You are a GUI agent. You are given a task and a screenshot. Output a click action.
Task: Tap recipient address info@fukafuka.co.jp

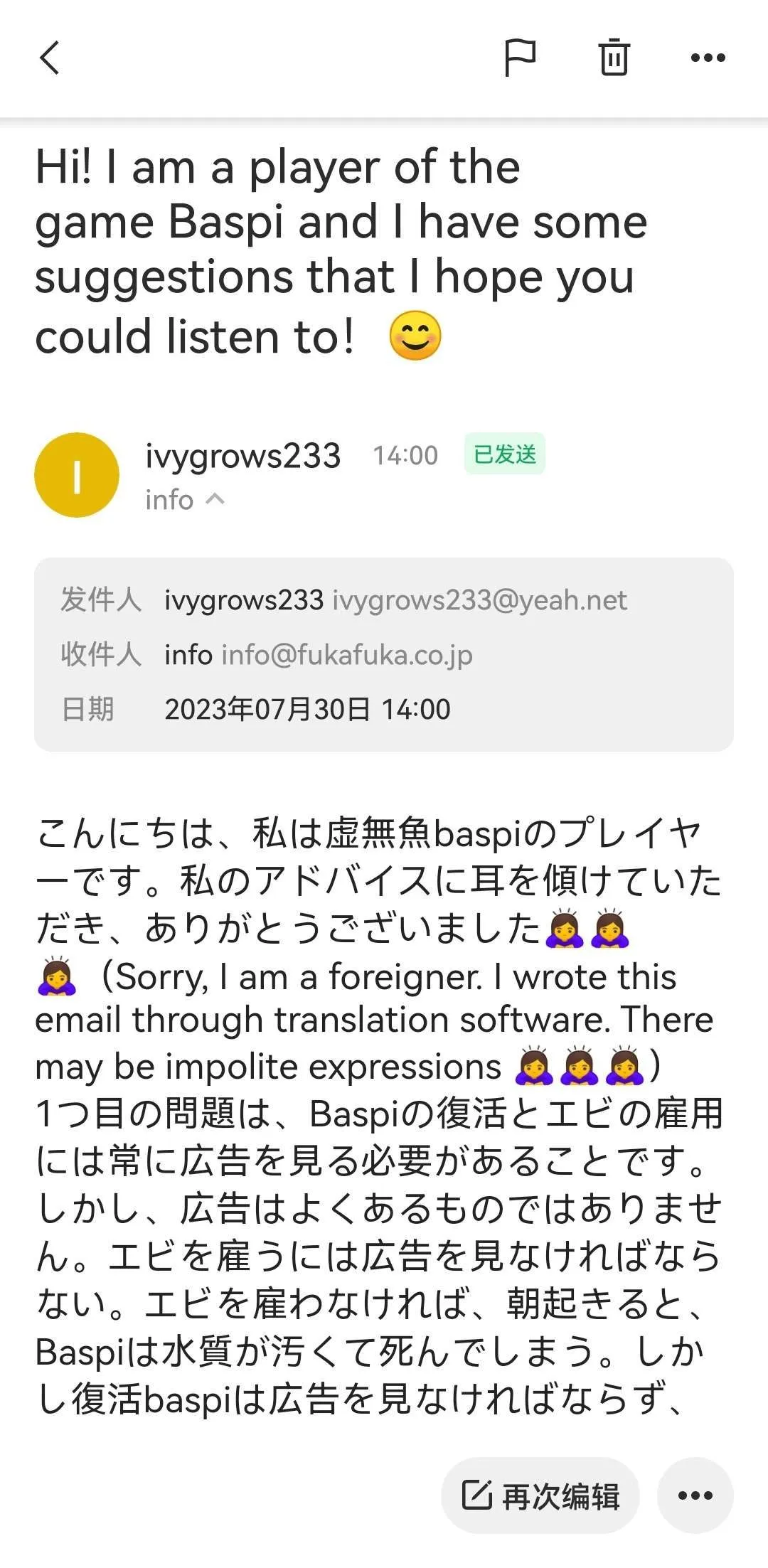point(347,655)
